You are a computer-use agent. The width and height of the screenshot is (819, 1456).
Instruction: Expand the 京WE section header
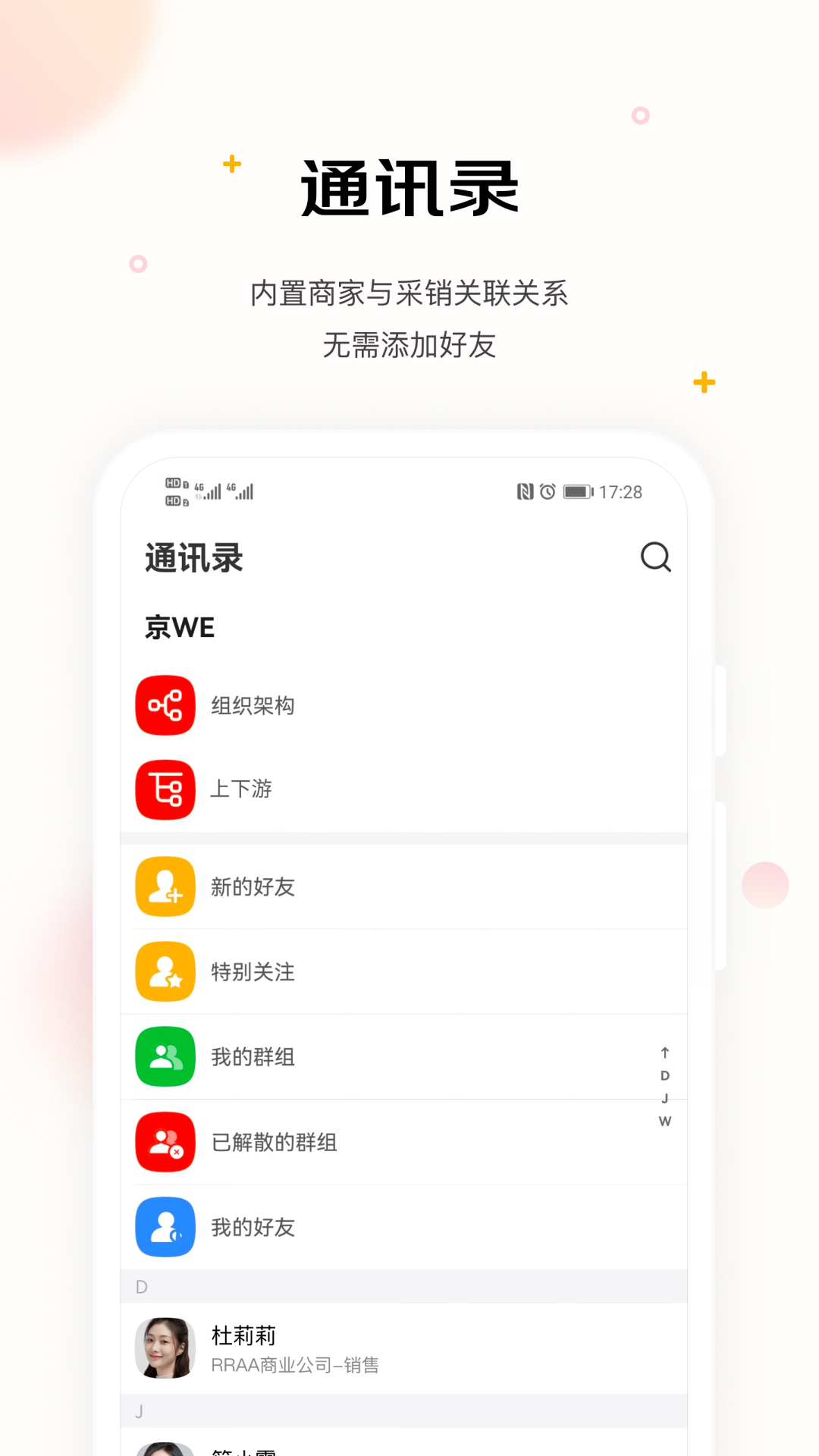pos(180,627)
